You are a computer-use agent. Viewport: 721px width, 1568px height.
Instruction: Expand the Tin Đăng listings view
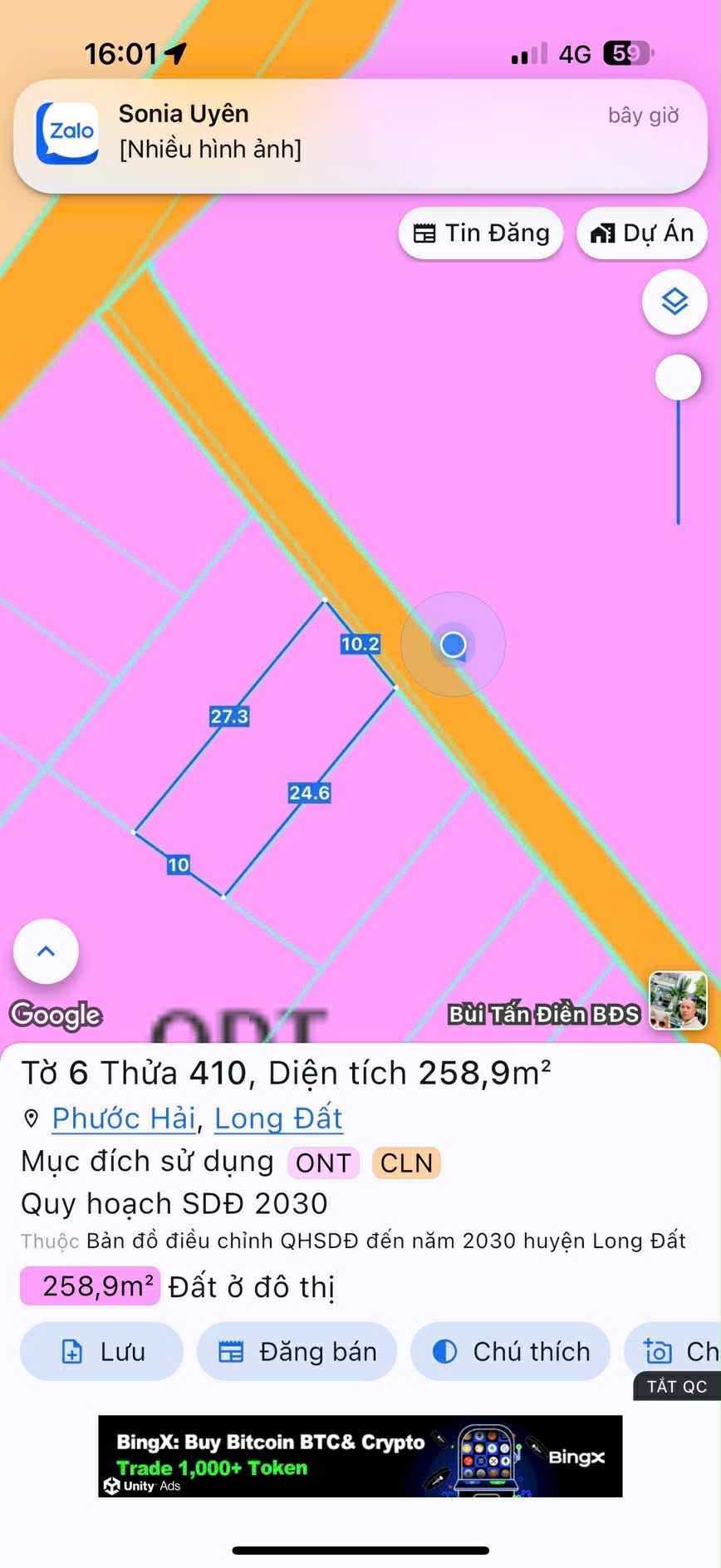(480, 233)
